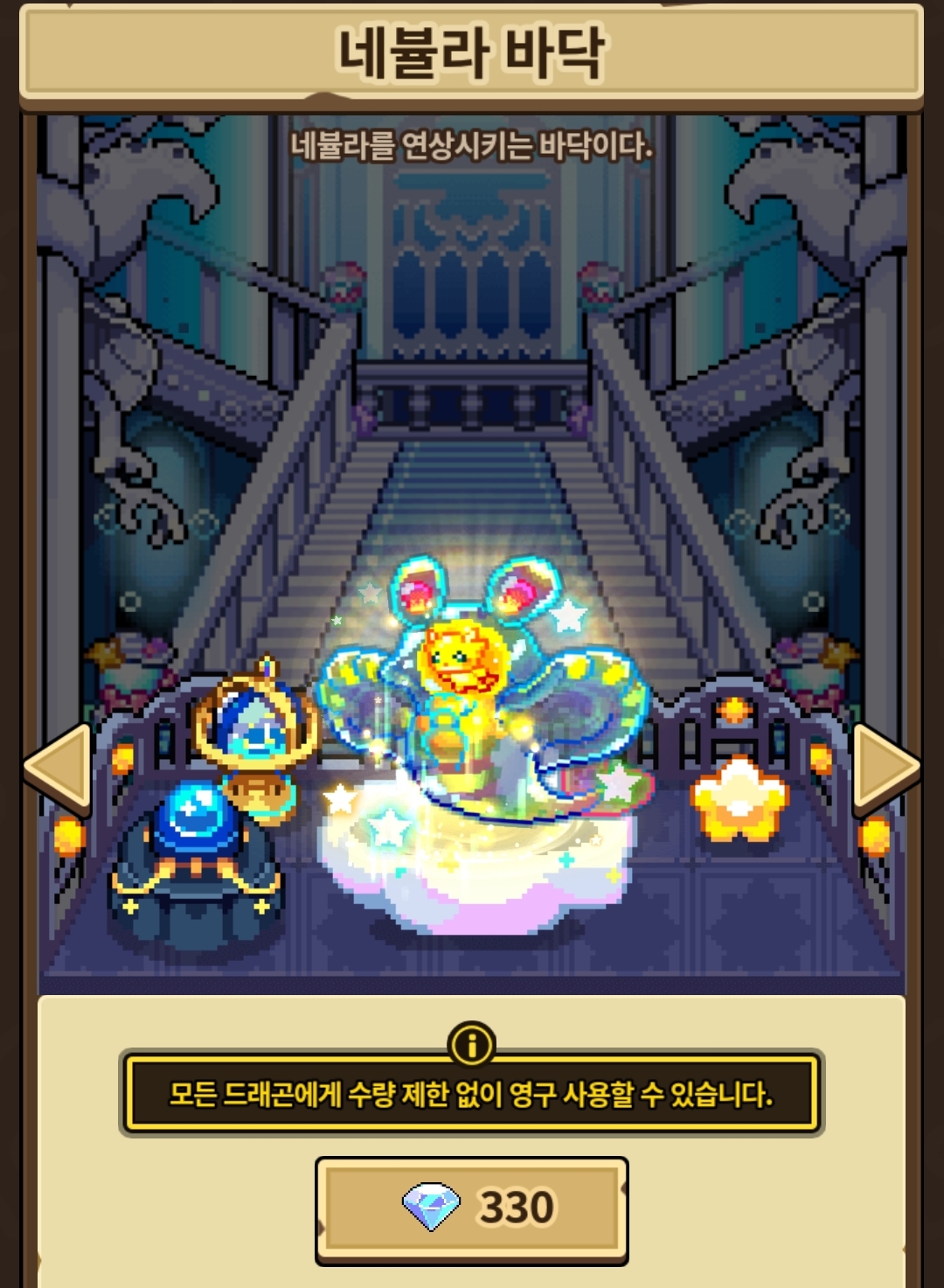The image size is (944, 1288).
Task: Open the info icon above the yellow notice
Action: pyautogui.click(x=471, y=1044)
